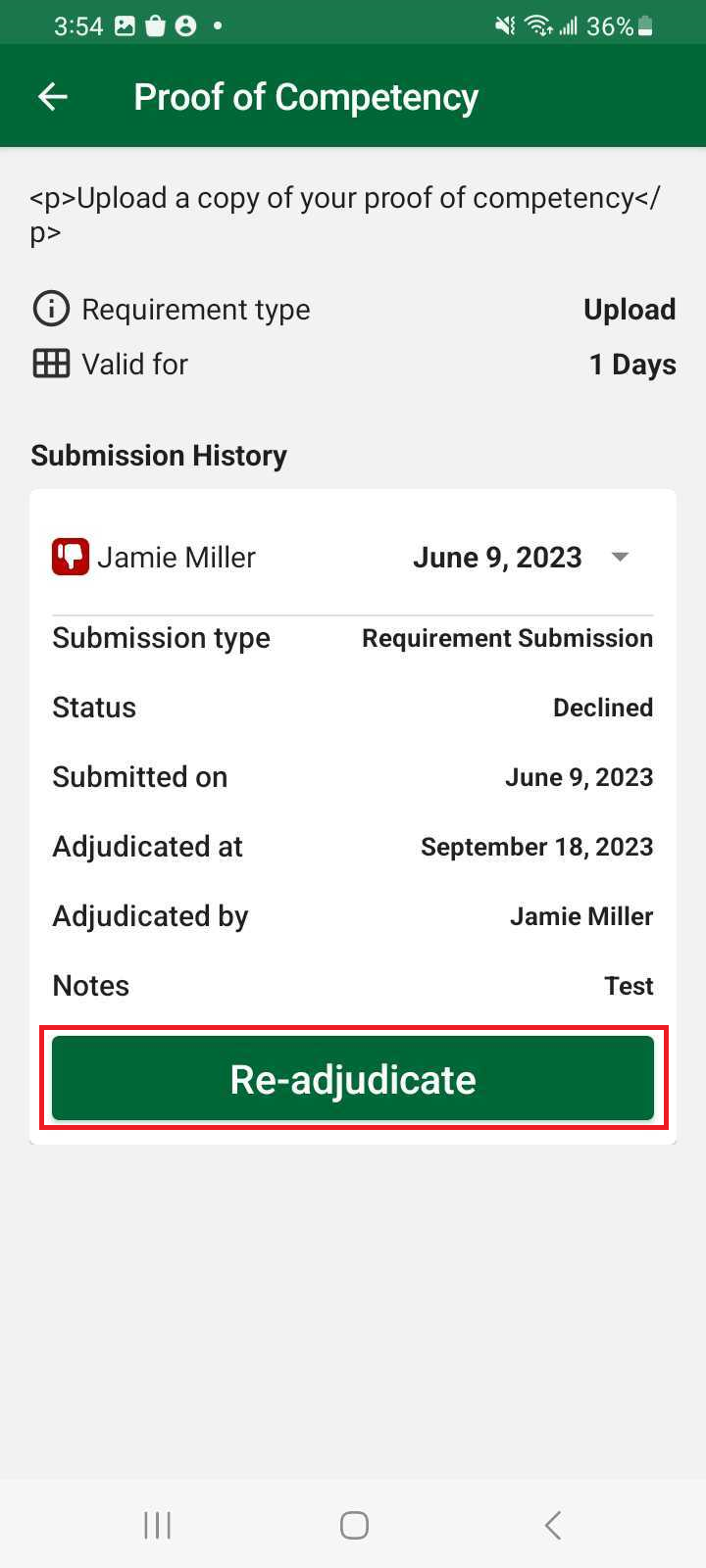The height and width of the screenshot is (1568, 706).
Task: Open recent apps from navigation bar
Action: pyautogui.click(x=157, y=1525)
